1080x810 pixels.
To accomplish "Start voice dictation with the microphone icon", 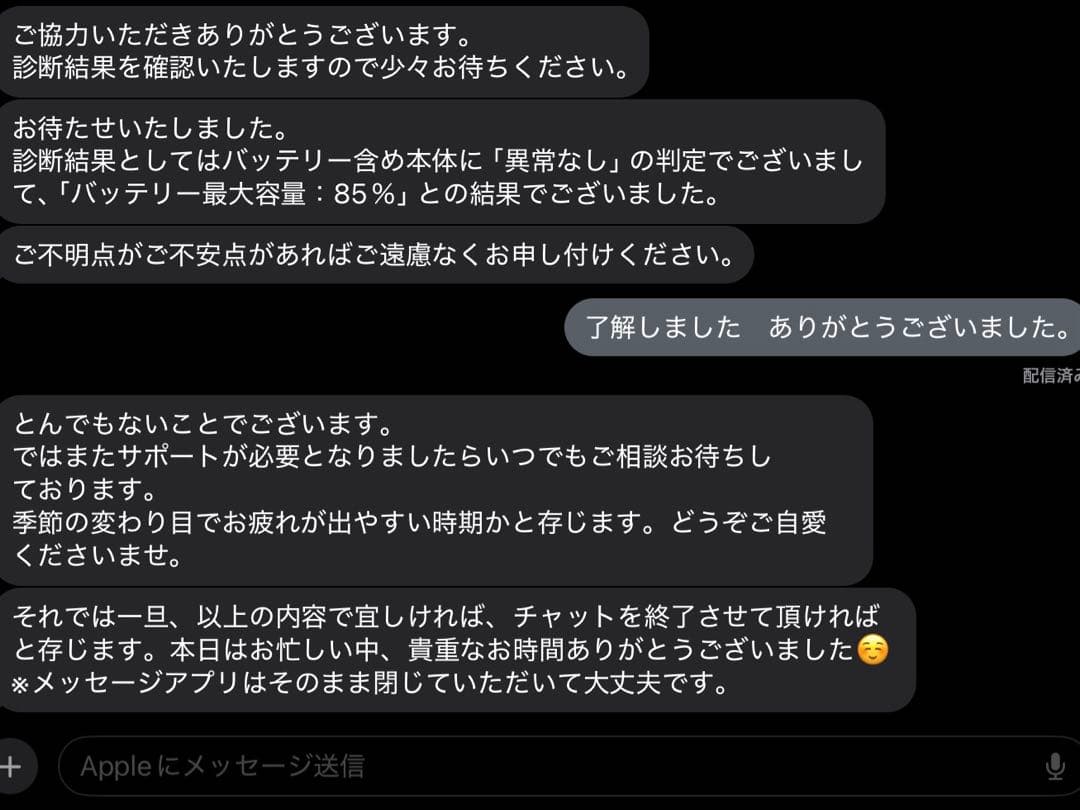I will (x=1054, y=767).
